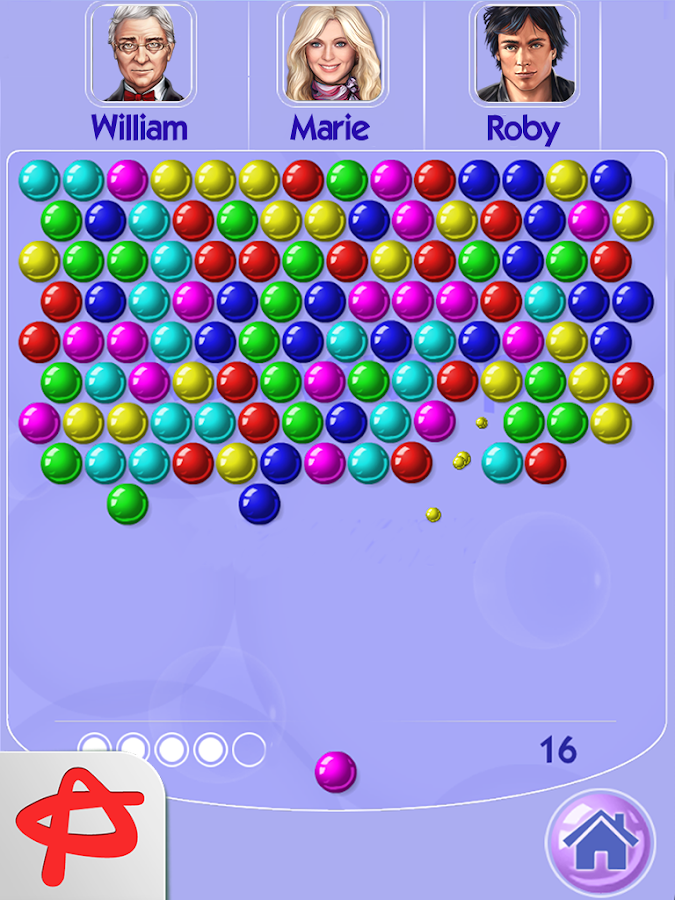
Task: Tap the magenta shooter bubble
Action: (336, 772)
